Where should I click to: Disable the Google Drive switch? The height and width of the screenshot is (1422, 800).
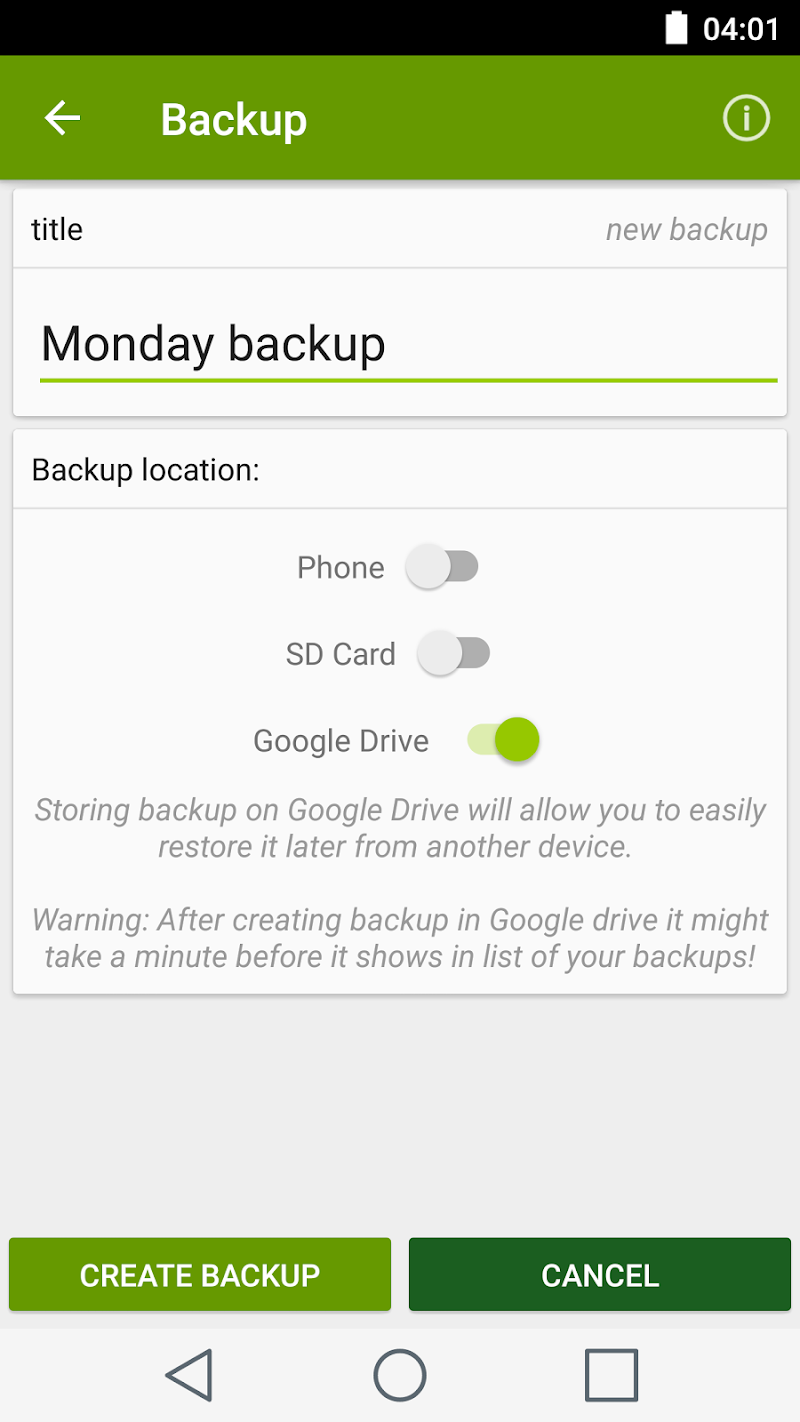pos(503,741)
